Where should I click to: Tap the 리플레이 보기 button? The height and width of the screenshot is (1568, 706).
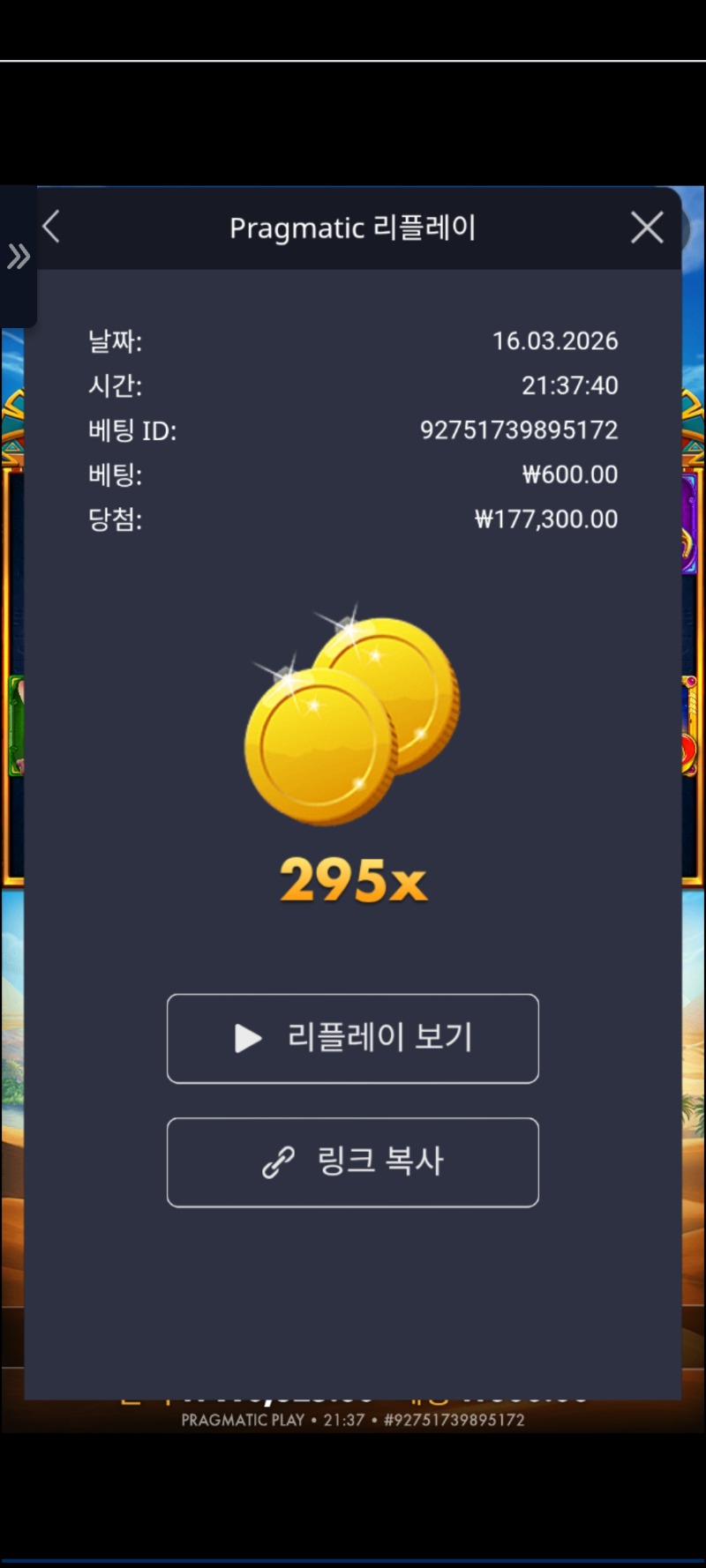pyautogui.click(x=353, y=1038)
